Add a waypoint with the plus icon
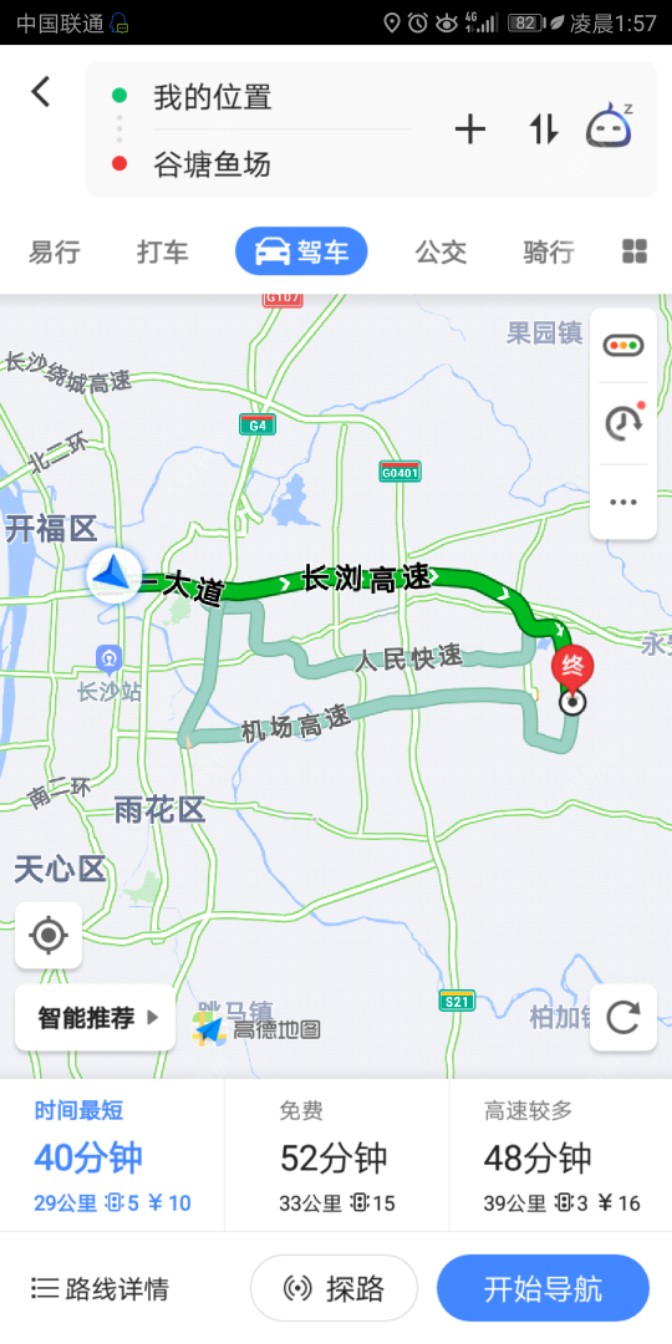 click(x=470, y=130)
